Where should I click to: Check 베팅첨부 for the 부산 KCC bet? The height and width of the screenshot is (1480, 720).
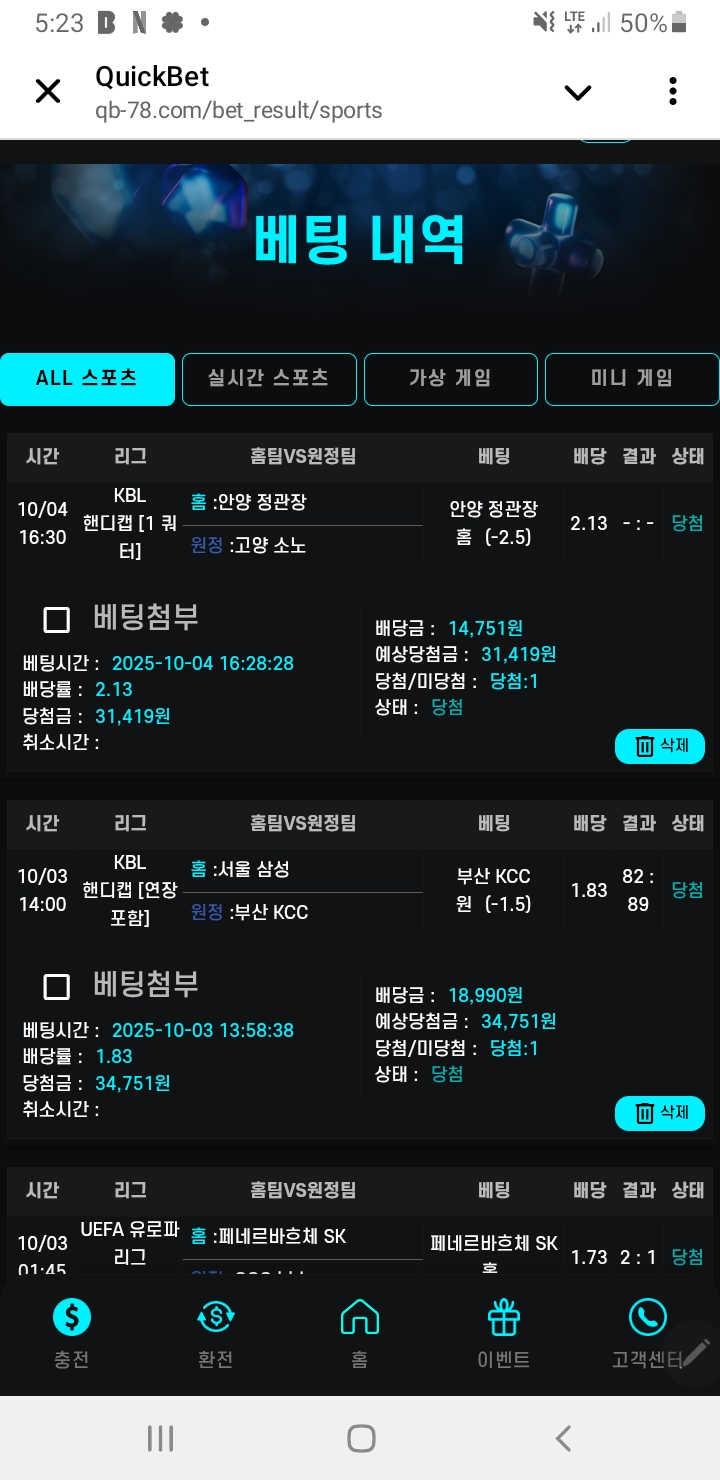pos(57,987)
